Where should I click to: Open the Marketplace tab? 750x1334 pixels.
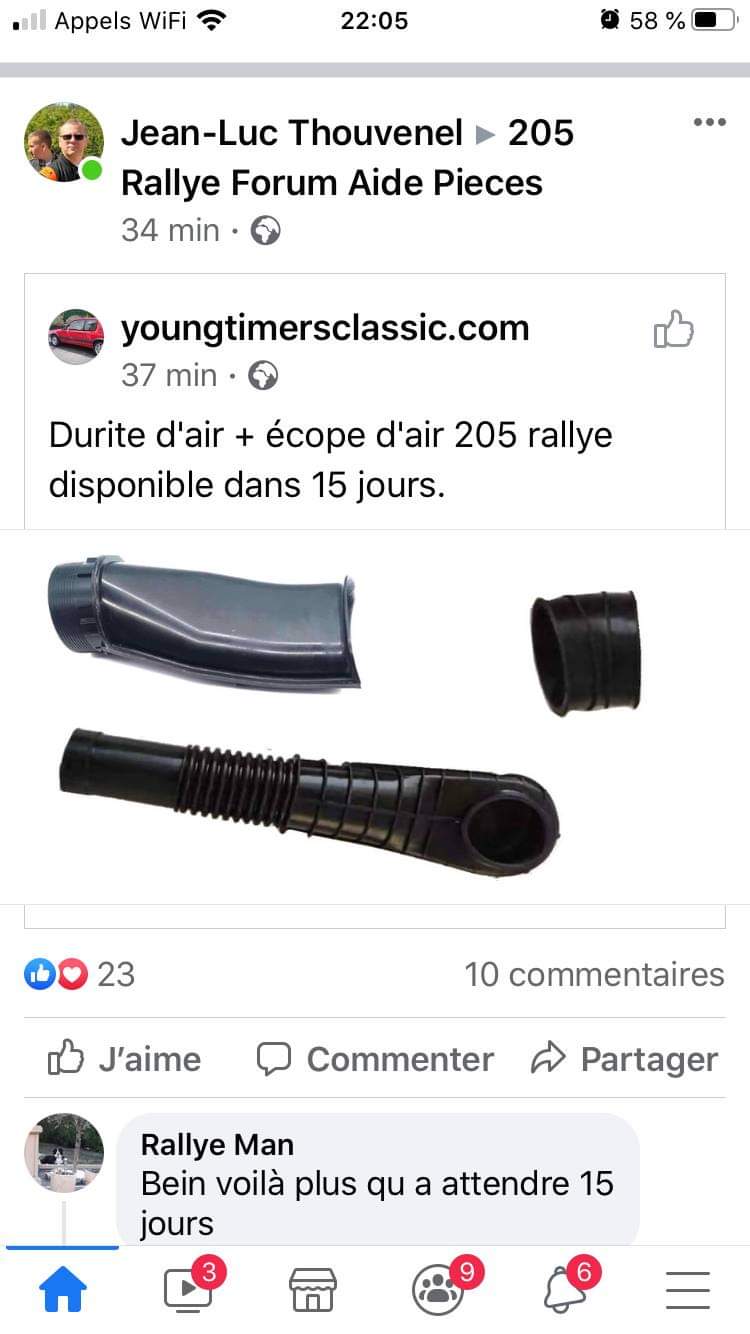point(312,1290)
